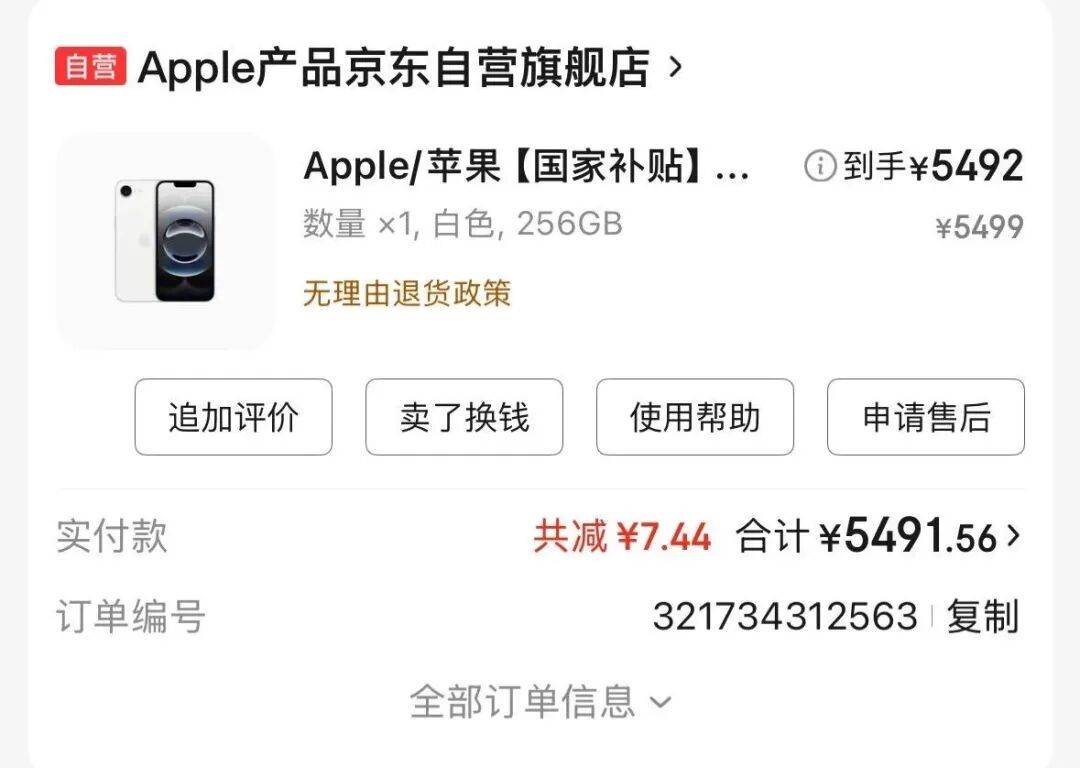Select the 卖了换钱 button
The width and height of the screenshot is (1080, 768).
click(464, 417)
